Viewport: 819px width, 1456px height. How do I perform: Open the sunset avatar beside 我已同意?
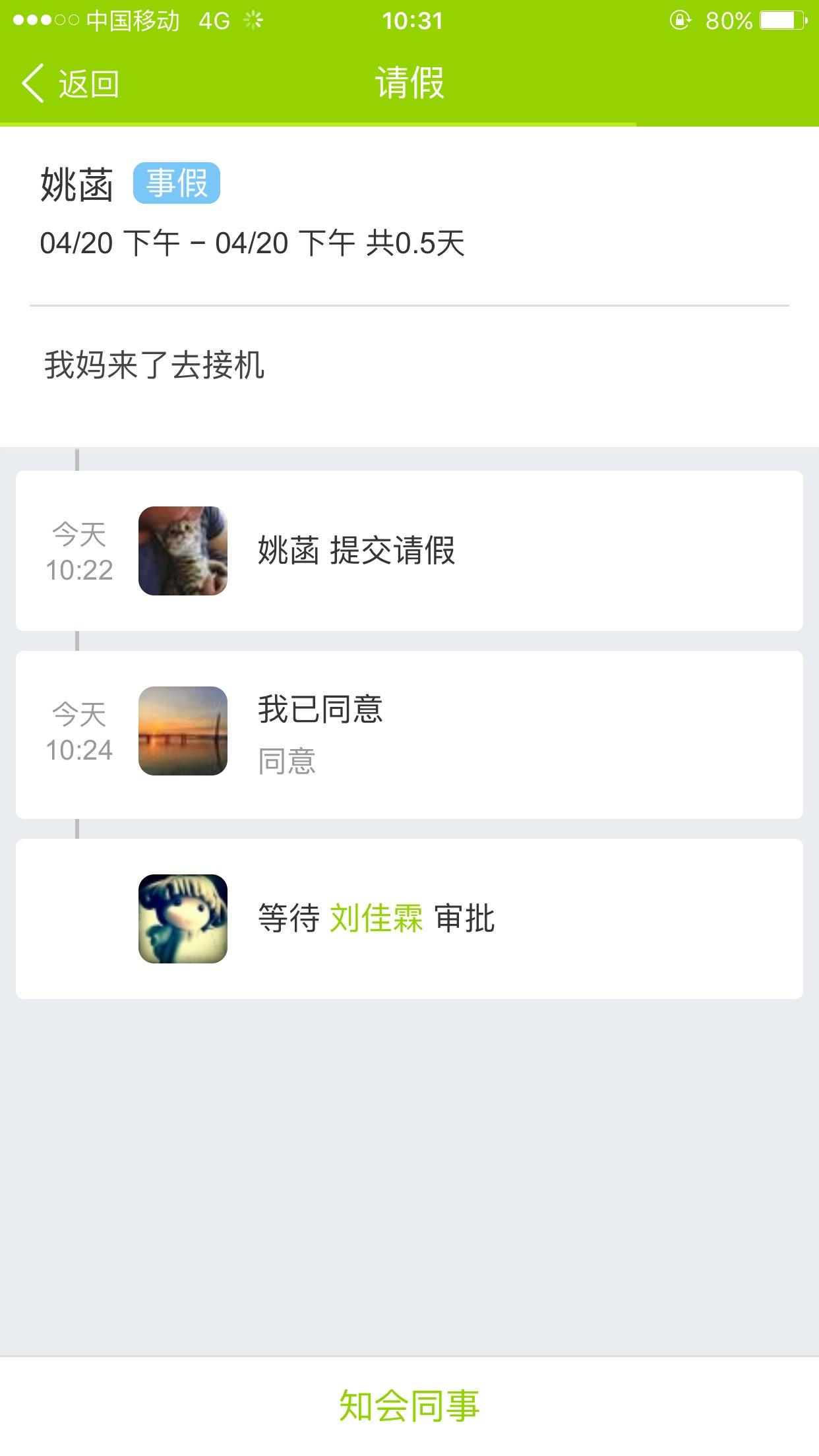click(x=183, y=731)
